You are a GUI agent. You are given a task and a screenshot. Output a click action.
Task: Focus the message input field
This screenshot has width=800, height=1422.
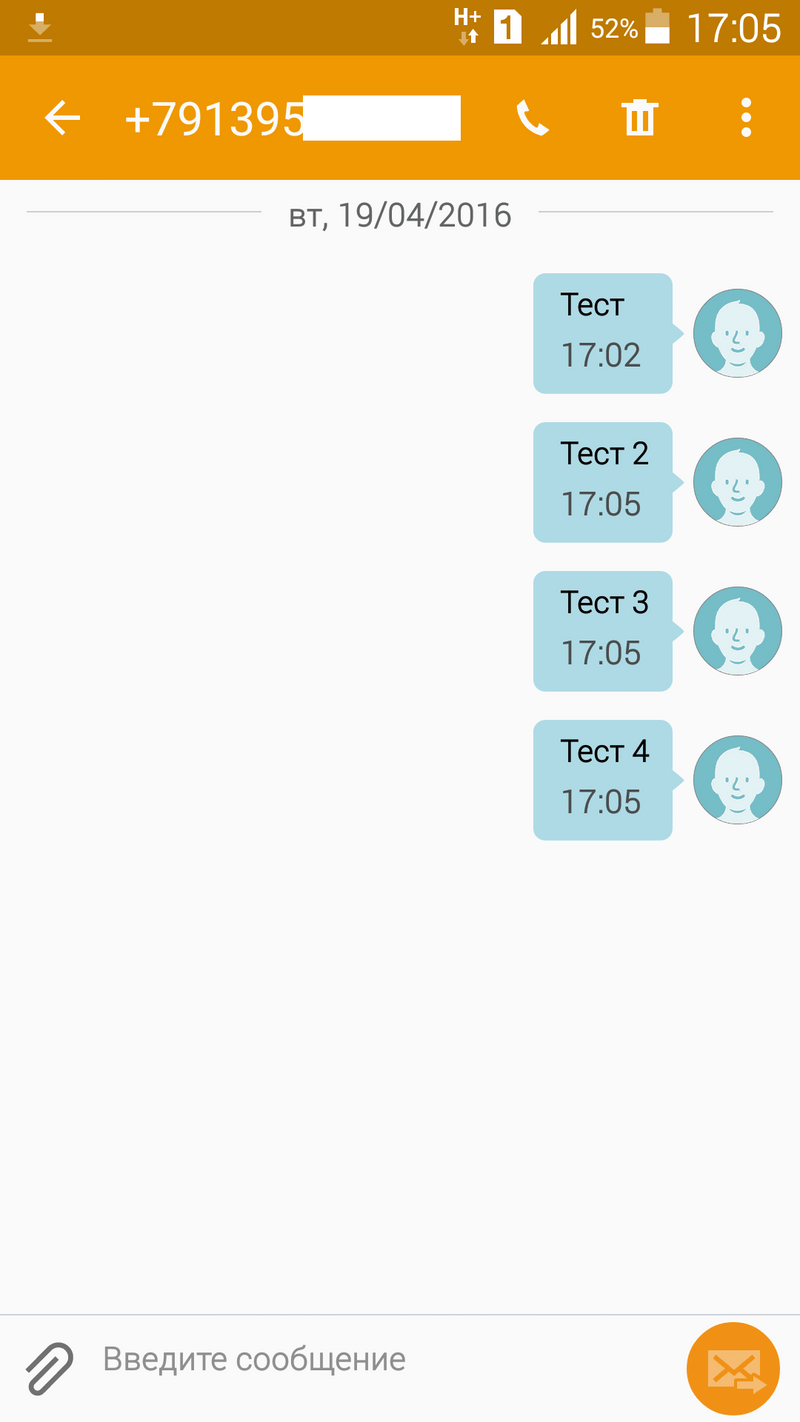point(380,1360)
